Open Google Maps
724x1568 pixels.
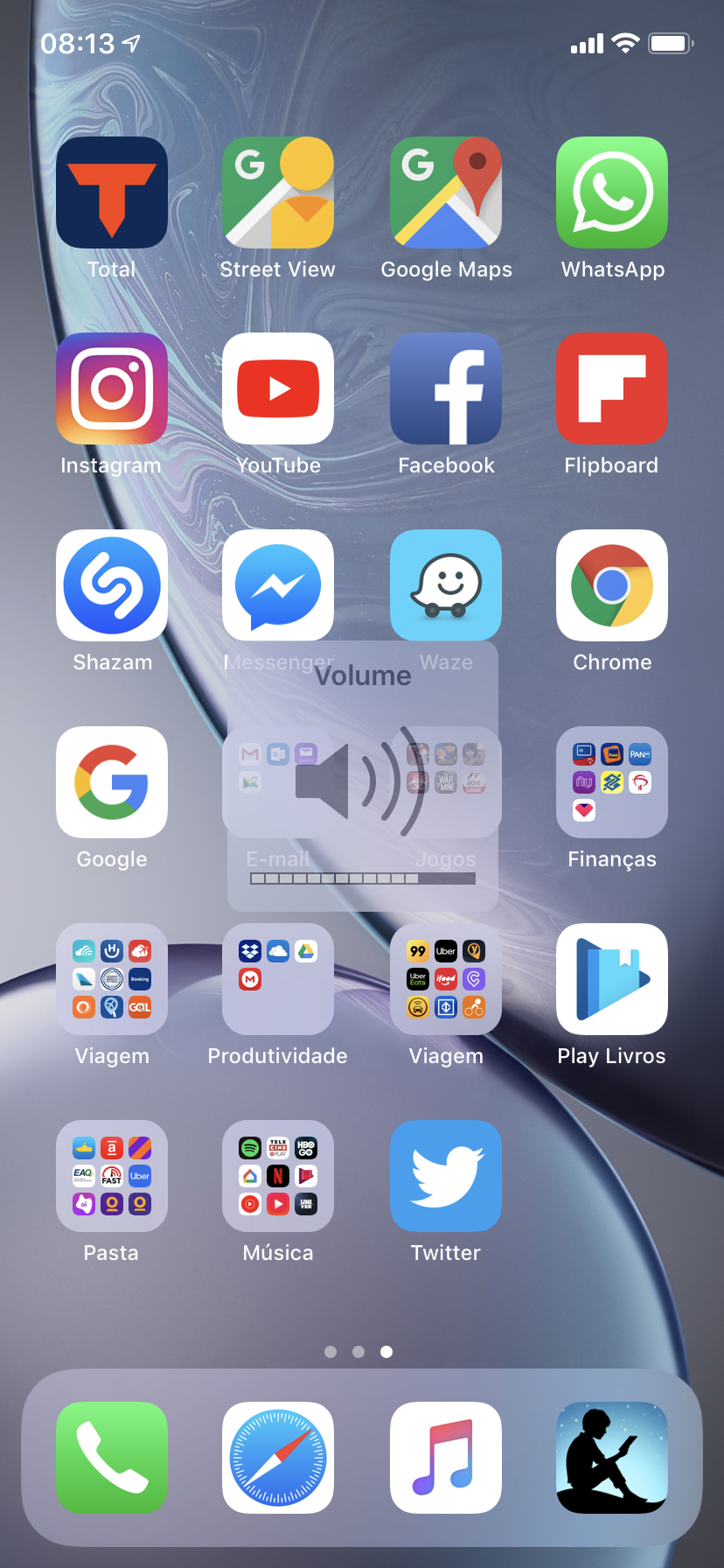pyautogui.click(x=446, y=192)
